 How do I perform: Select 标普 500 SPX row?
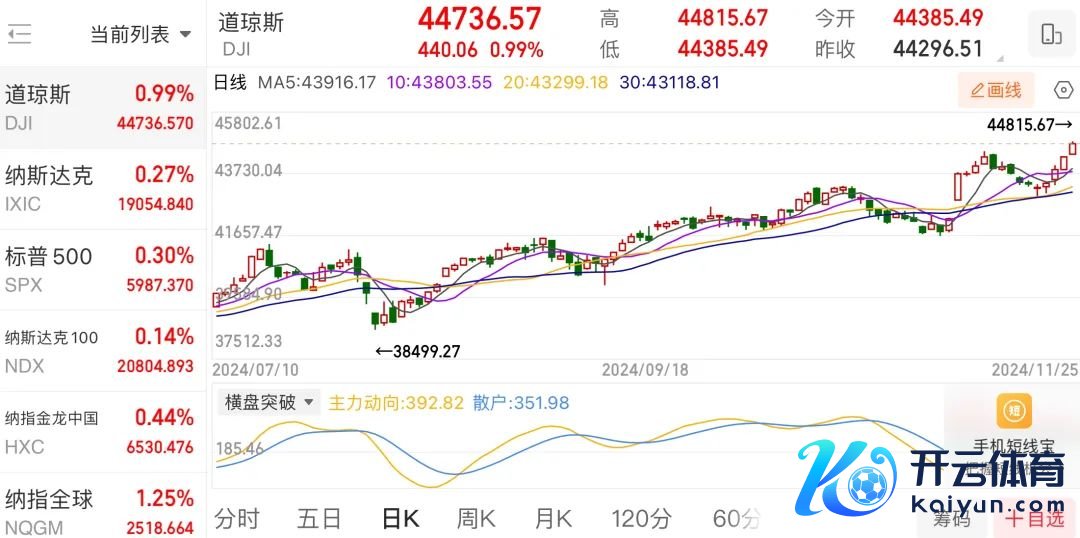pos(100,270)
